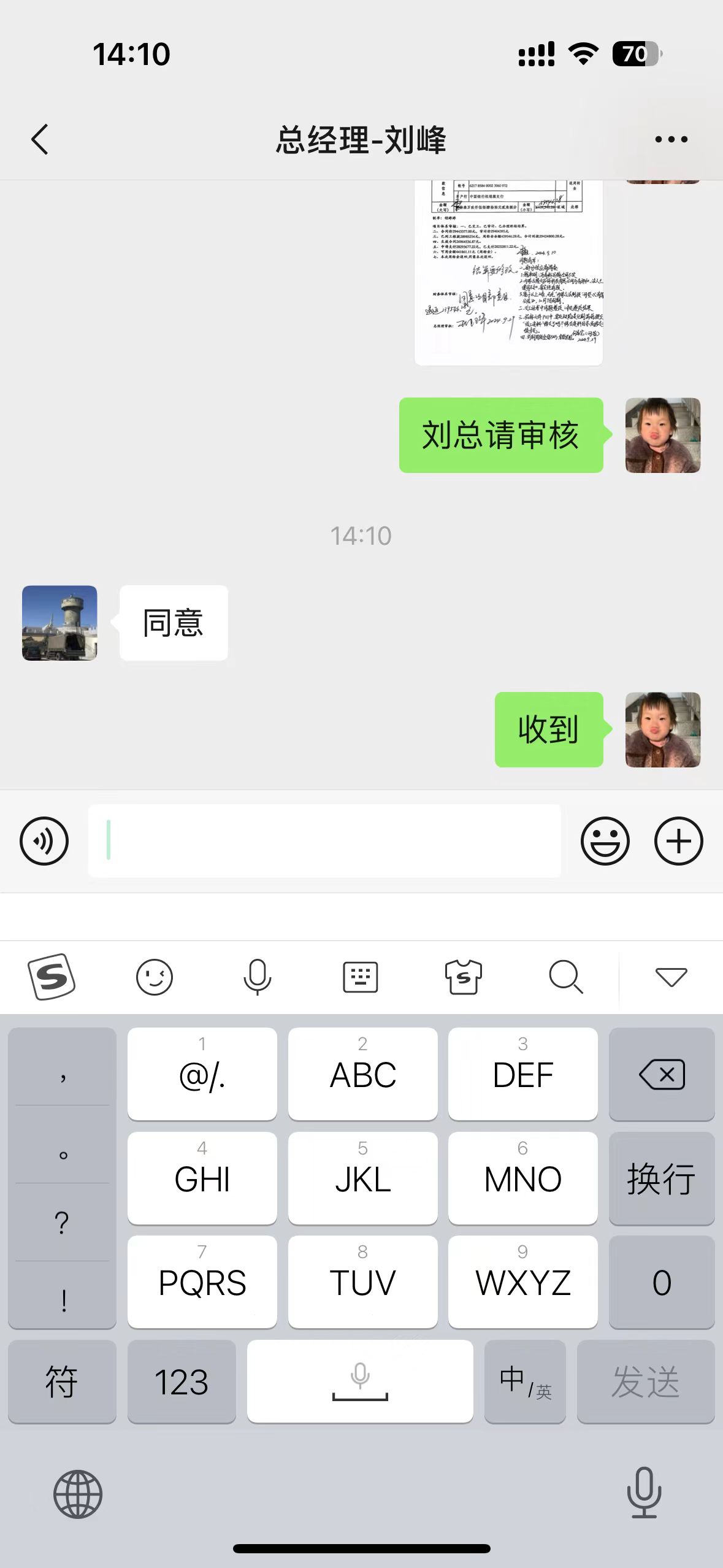Tap Liu Feng's profile avatar

point(59,623)
